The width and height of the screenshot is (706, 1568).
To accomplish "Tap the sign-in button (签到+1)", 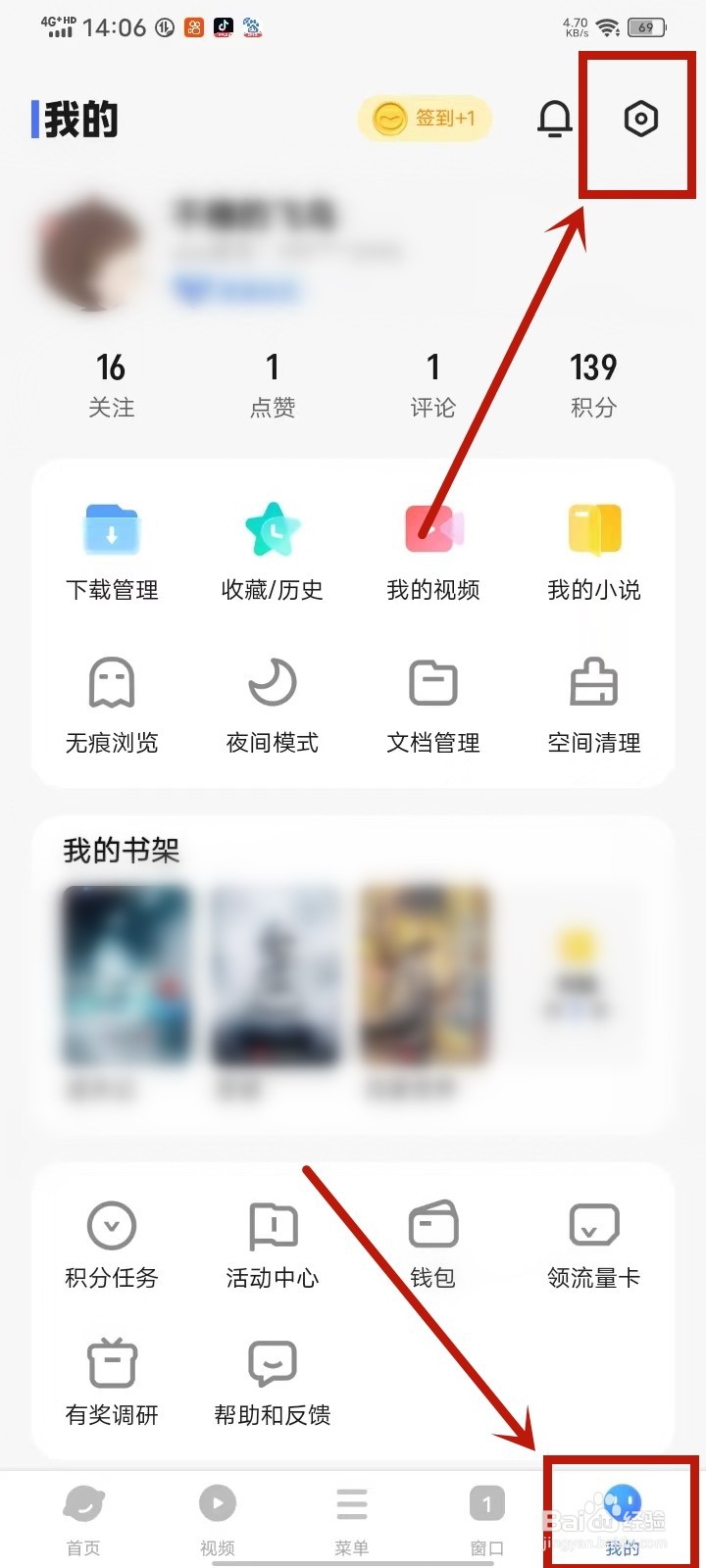I will (424, 118).
